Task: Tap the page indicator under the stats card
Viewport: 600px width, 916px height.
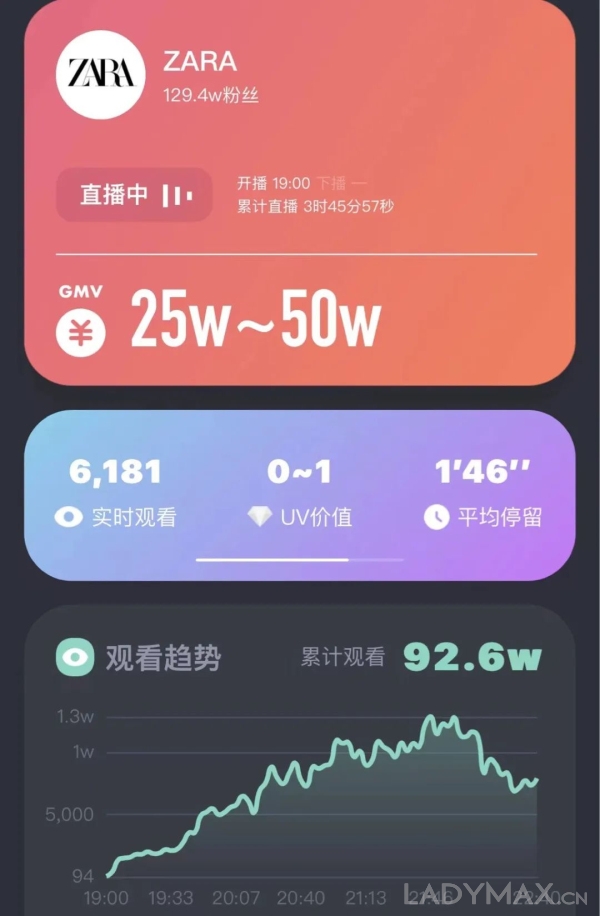Action: tap(300, 560)
